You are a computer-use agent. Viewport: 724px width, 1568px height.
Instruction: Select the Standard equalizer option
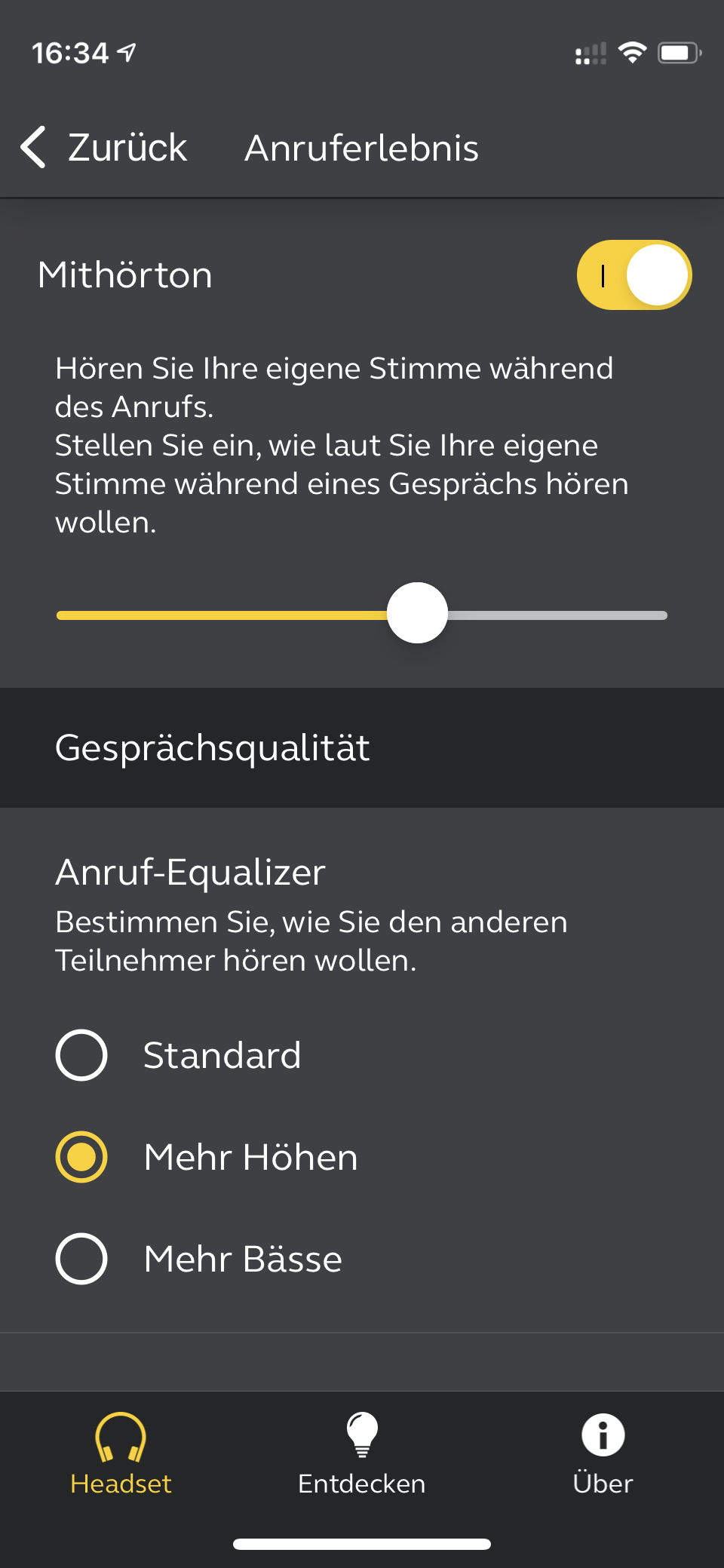tap(179, 1054)
